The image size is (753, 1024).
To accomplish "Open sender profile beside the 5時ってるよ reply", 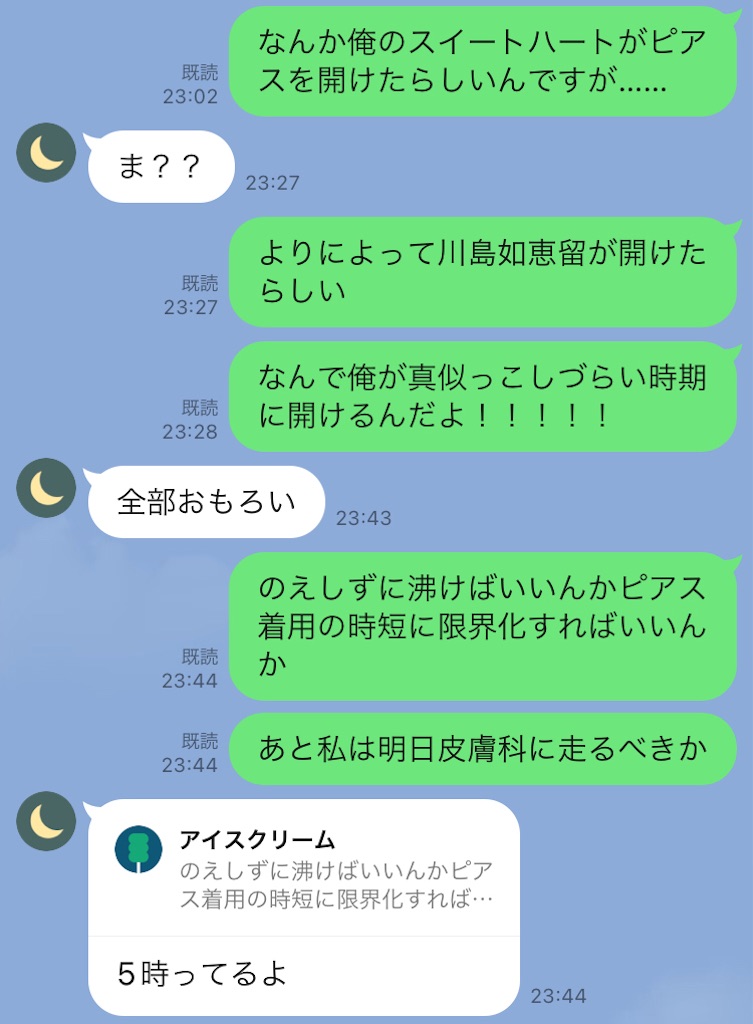I will click(46, 822).
